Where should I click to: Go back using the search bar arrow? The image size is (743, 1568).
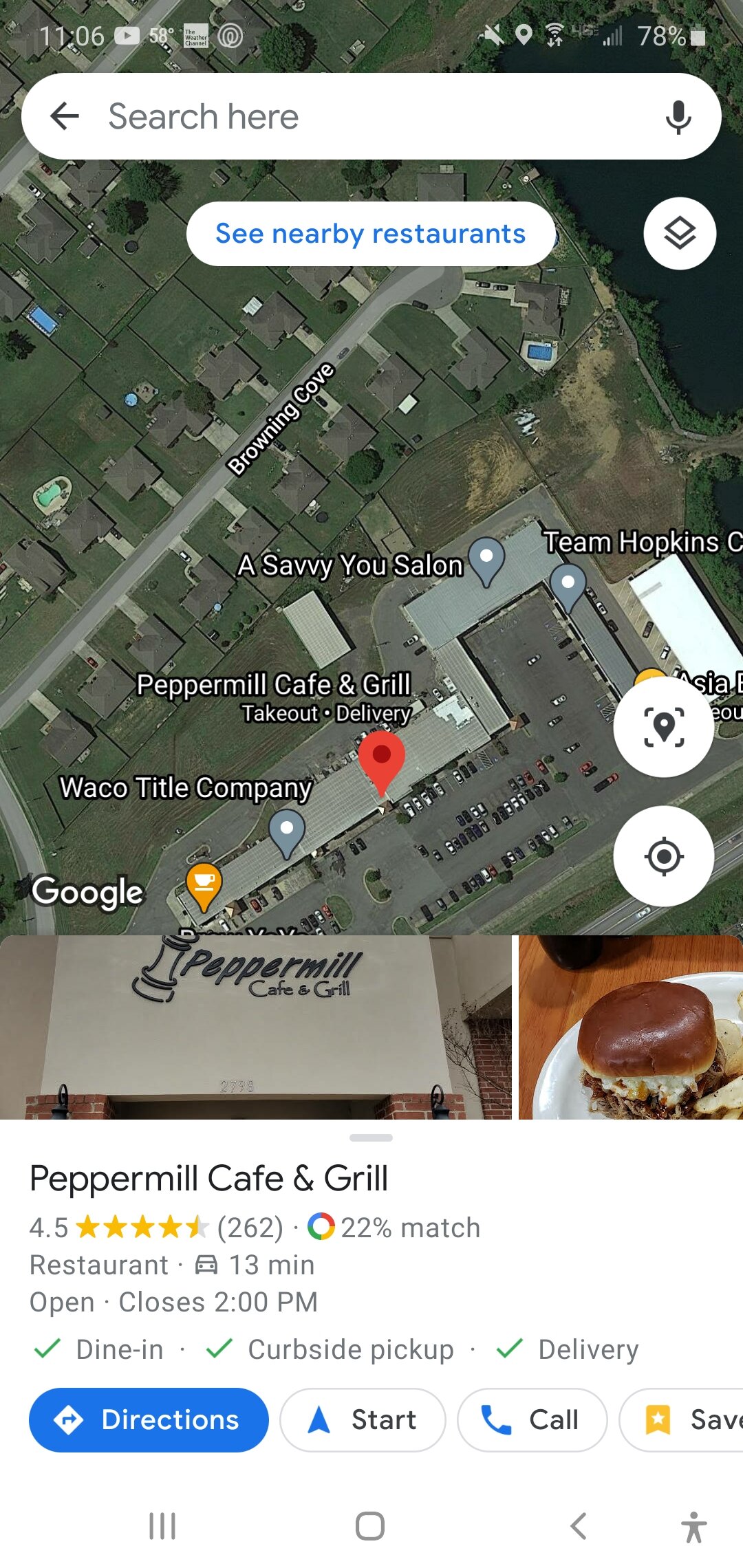pyautogui.click(x=65, y=116)
